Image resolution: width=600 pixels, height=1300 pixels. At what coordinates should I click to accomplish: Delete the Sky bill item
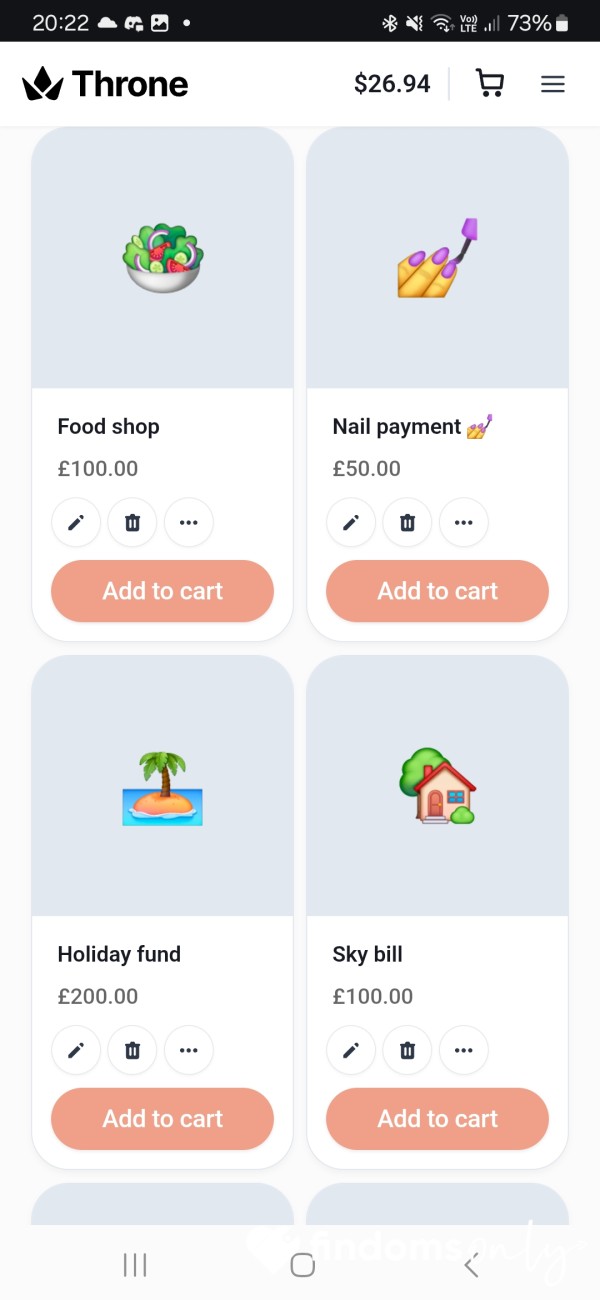pyautogui.click(x=407, y=1050)
